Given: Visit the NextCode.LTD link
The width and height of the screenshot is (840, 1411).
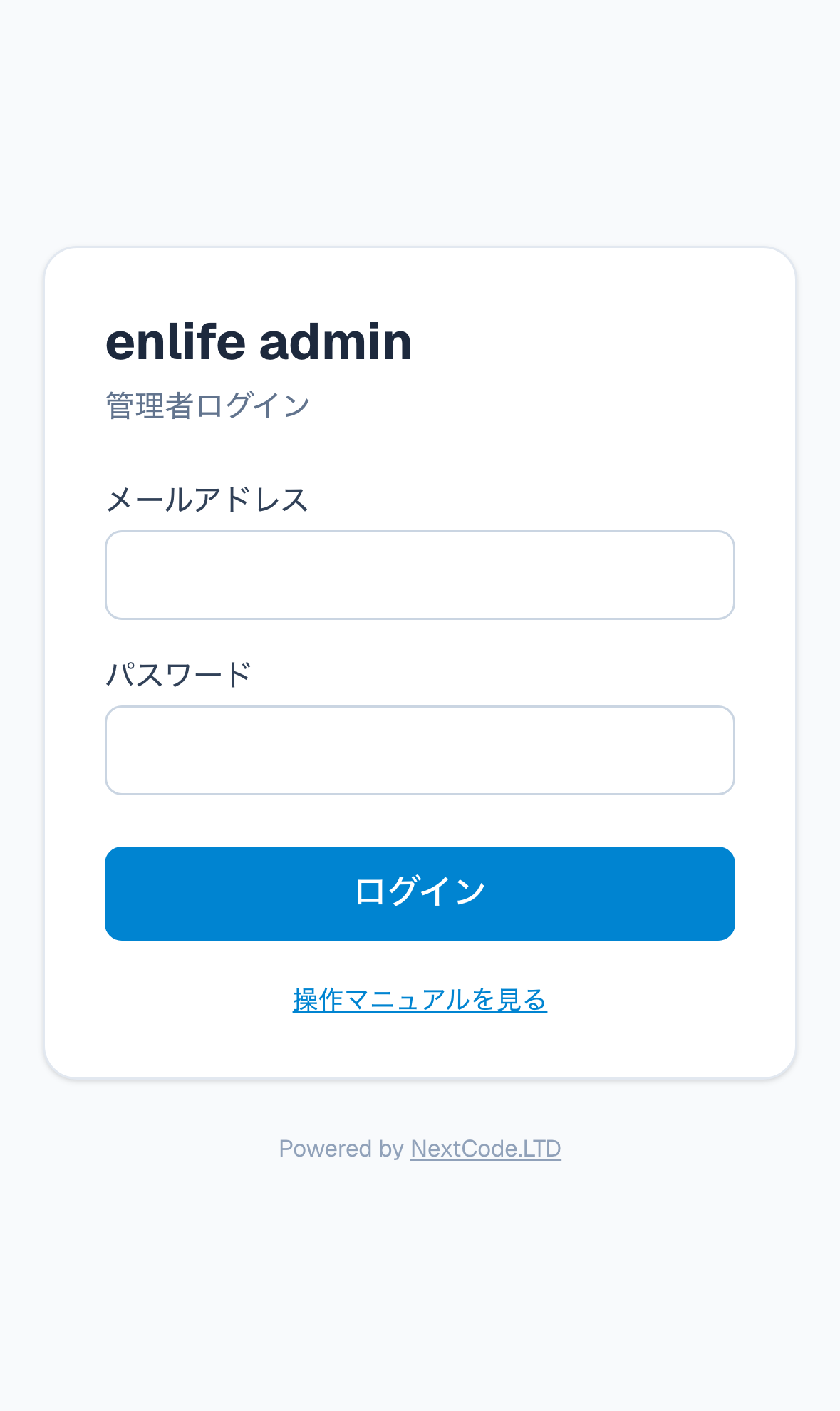Looking at the screenshot, I should pos(485,1148).
